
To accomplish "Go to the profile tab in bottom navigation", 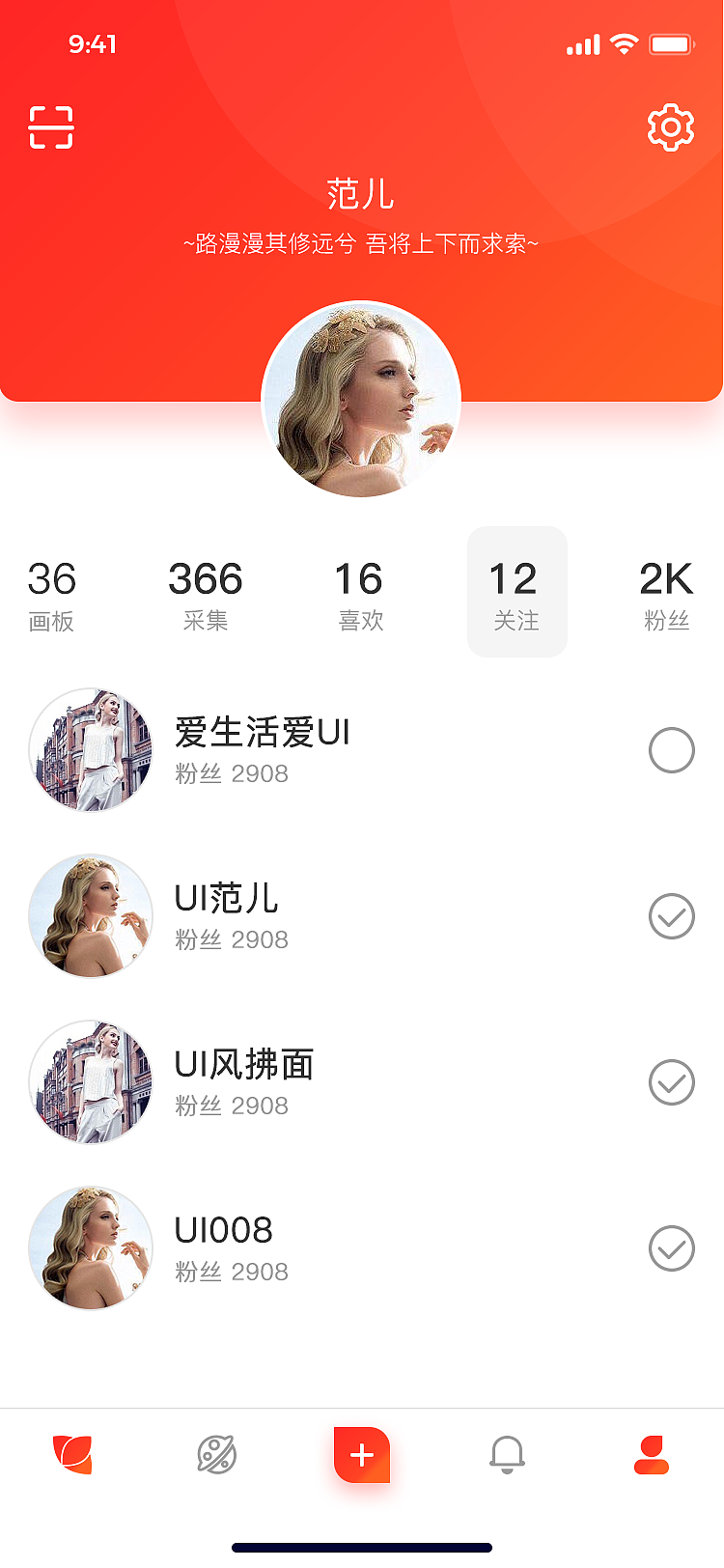I will [x=651, y=1454].
